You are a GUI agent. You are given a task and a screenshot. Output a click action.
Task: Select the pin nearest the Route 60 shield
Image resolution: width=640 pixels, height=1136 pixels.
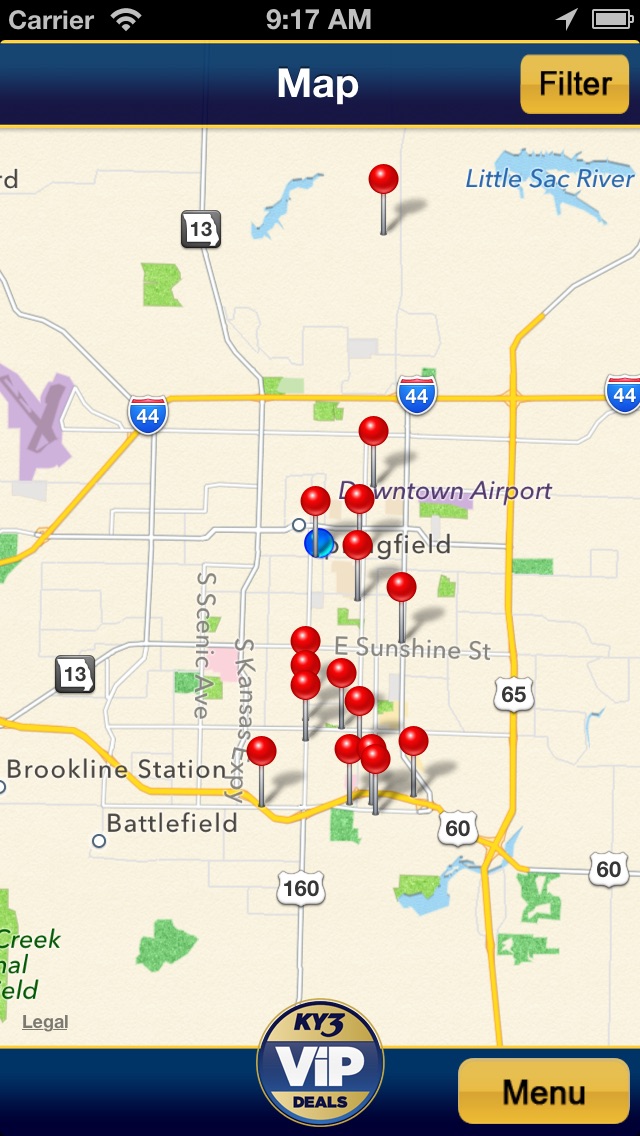click(x=413, y=742)
